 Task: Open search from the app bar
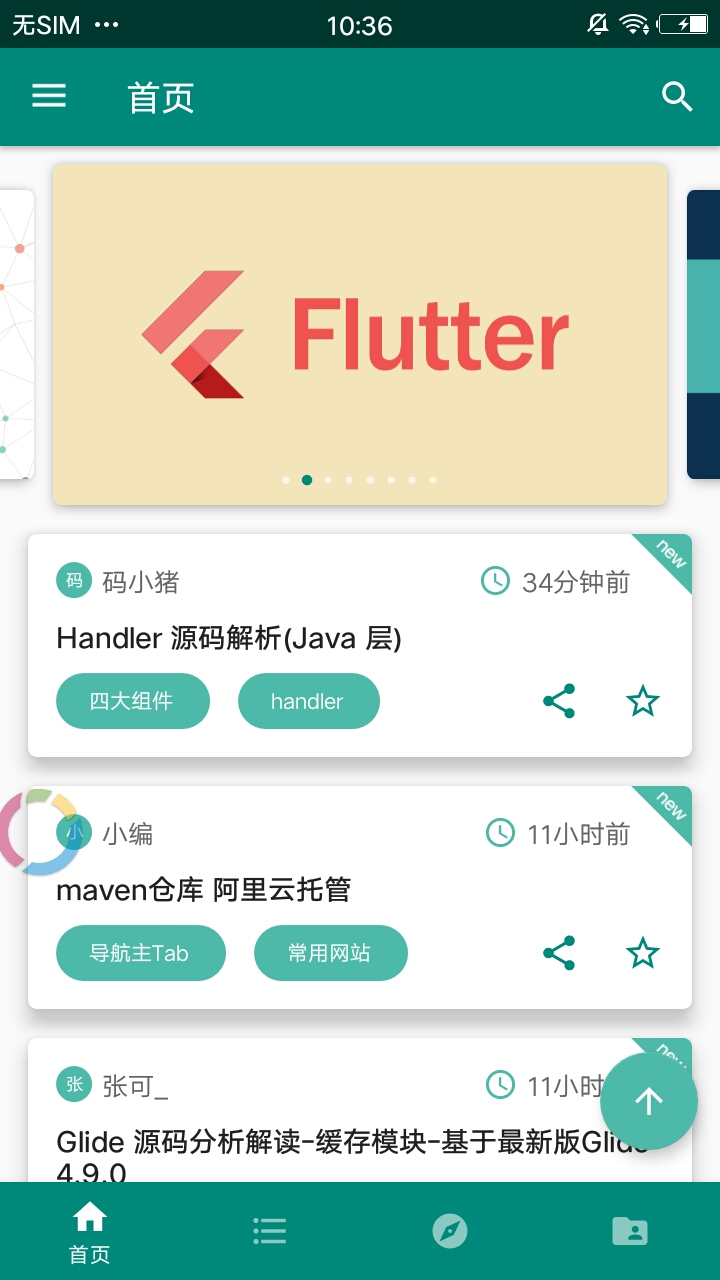[x=677, y=97]
